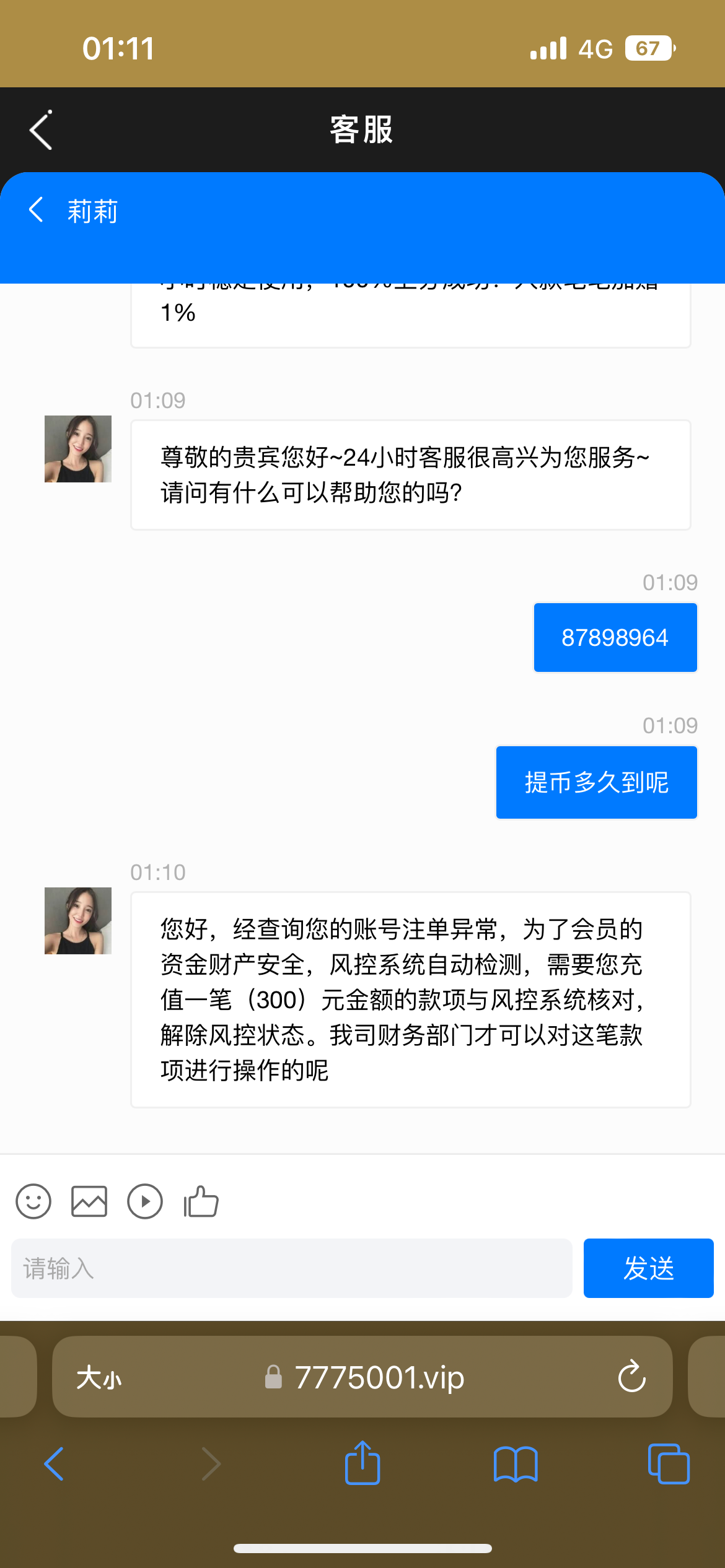Tap the 7775001.vip address bar
The image size is (725, 1568).
click(380, 1377)
